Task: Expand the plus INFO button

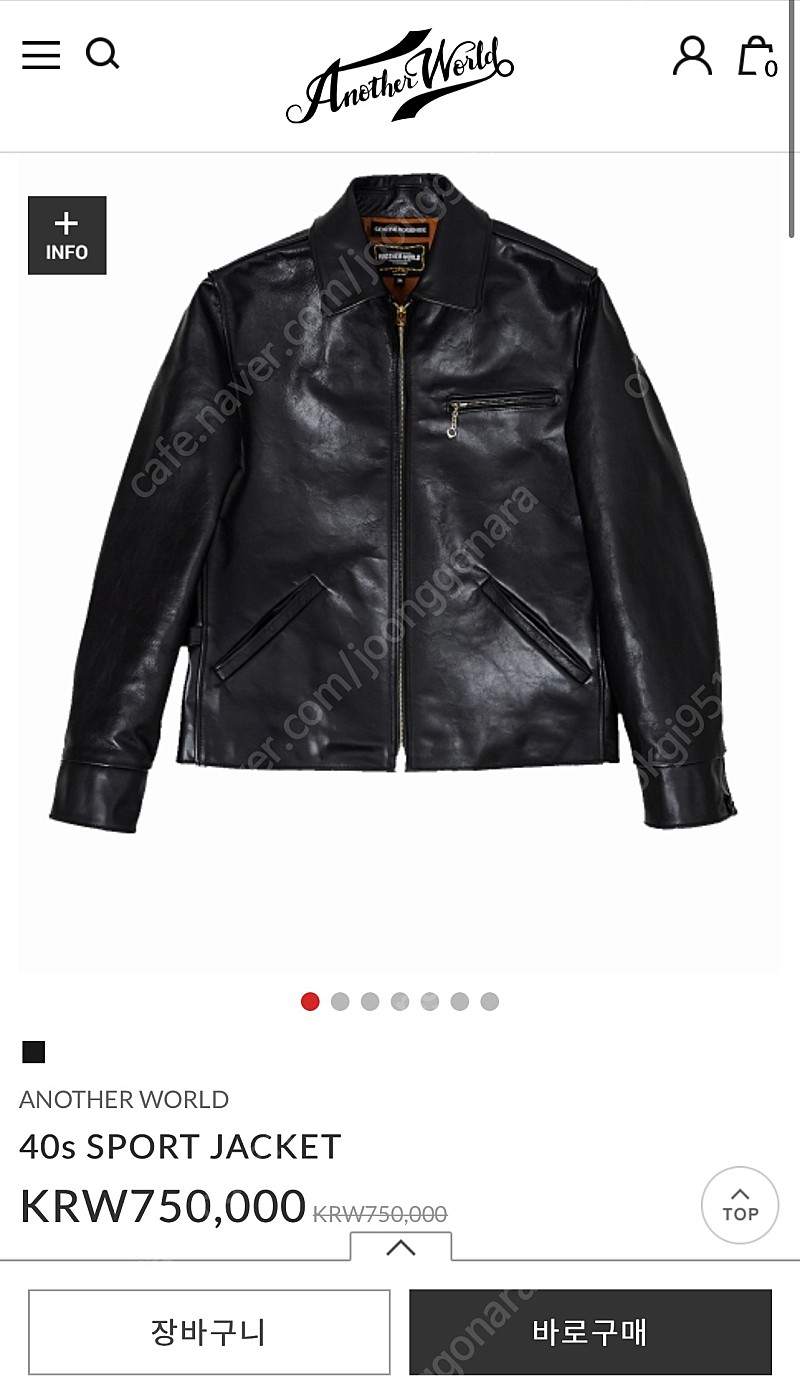Action: pos(67,236)
